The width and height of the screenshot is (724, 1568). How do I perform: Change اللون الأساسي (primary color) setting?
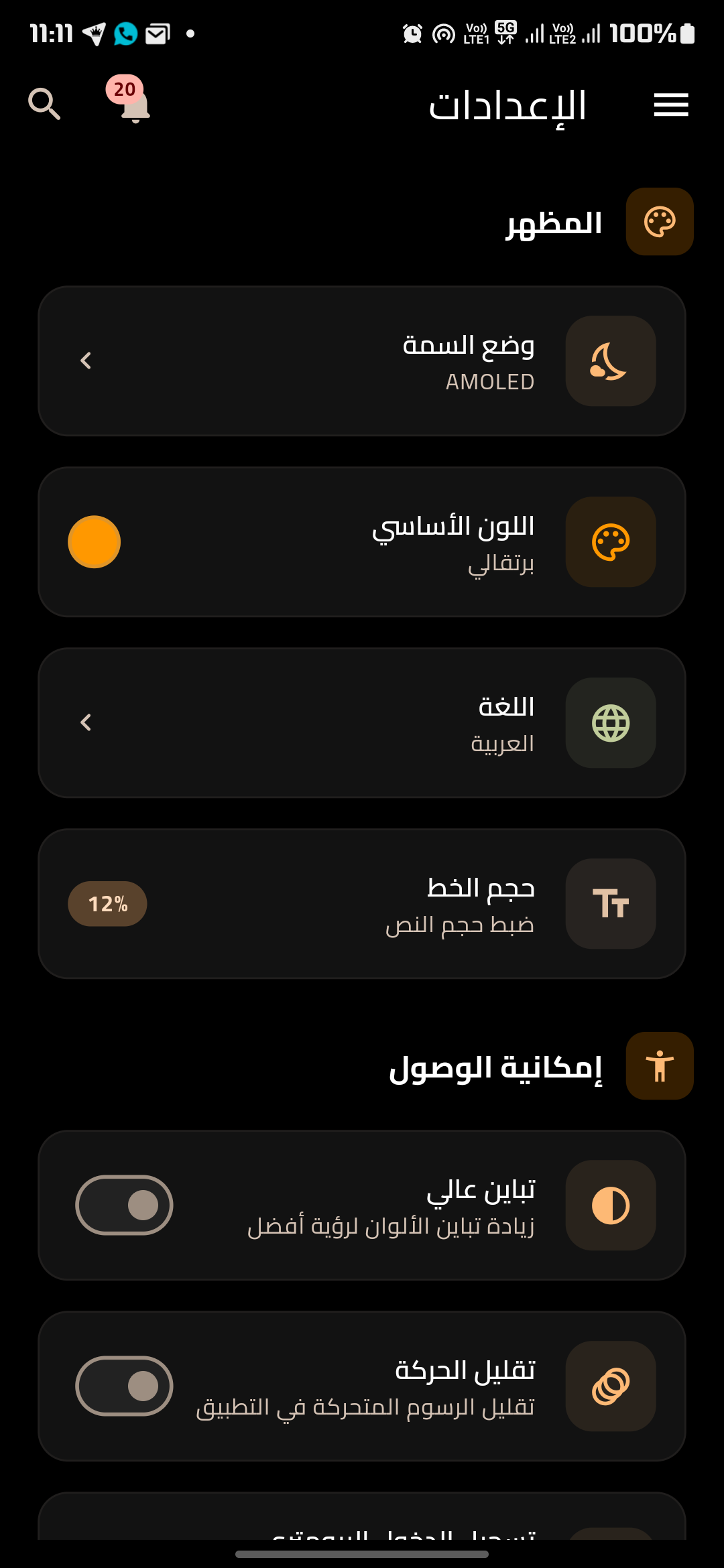click(362, 542)
